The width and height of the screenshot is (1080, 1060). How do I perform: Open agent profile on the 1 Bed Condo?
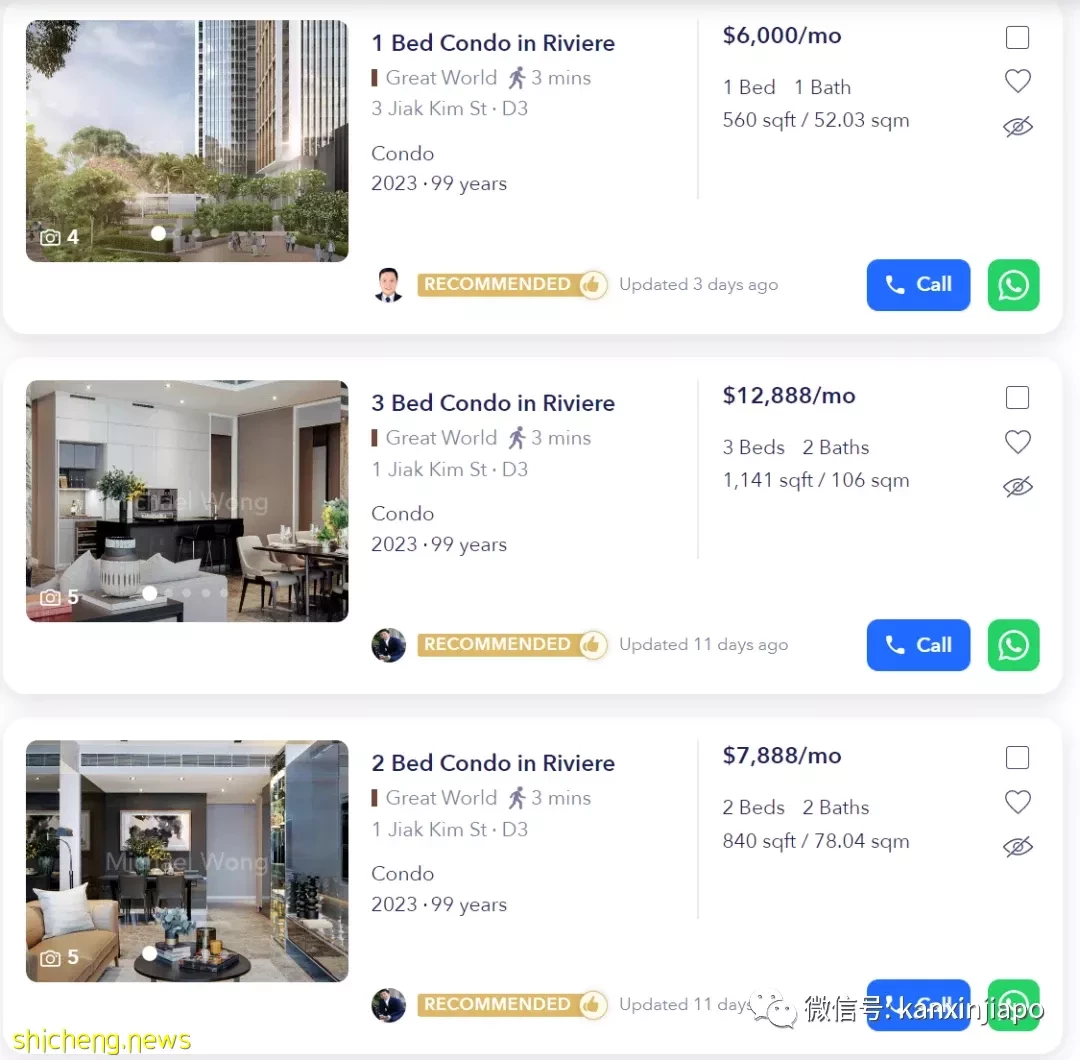[388, 285]
